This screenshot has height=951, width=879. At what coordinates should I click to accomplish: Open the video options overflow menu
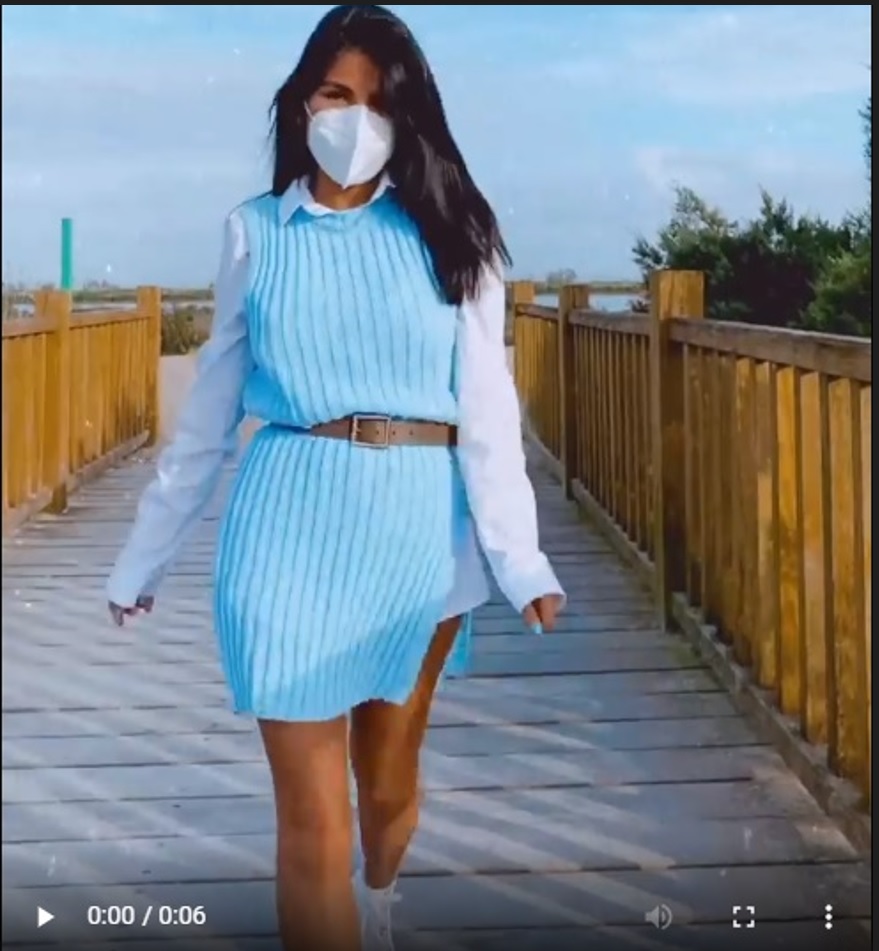[828, 916]
